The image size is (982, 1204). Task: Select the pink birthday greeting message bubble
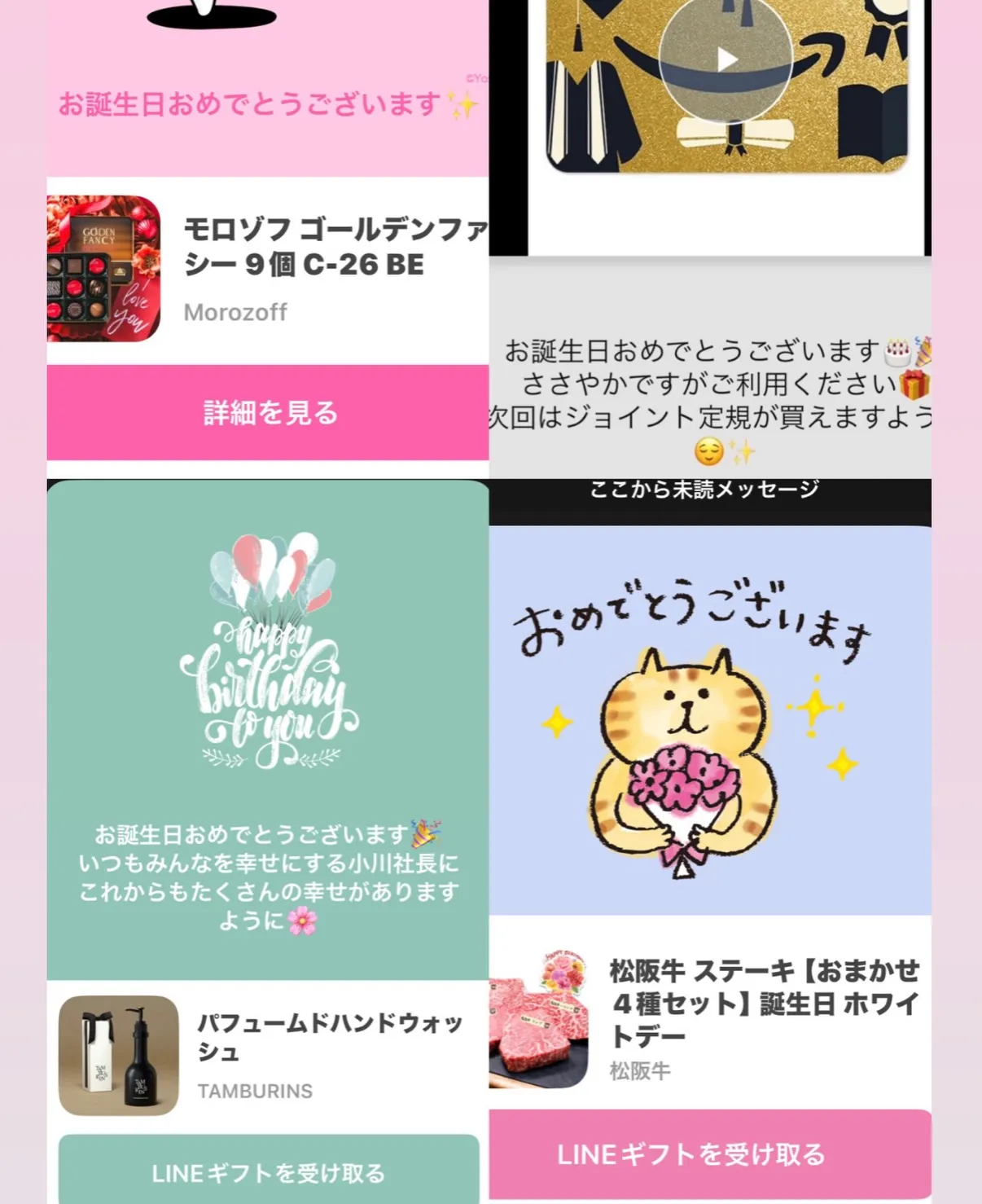pyautogui.click(x=269, y=103)
